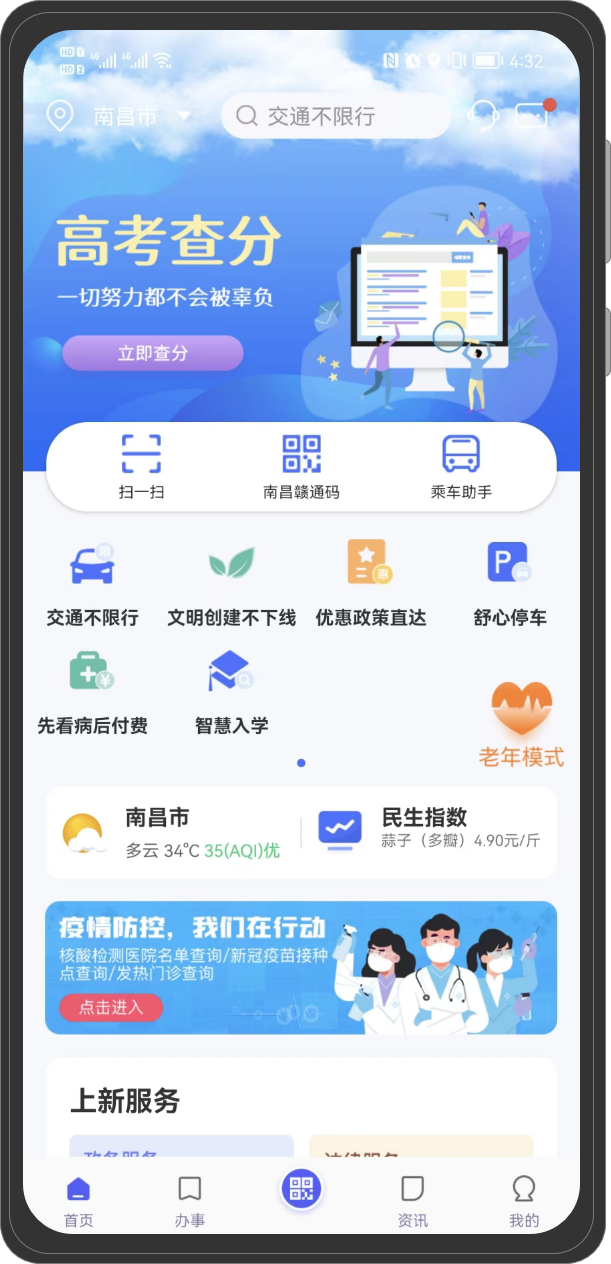Open 先看病后付费
Screen dimensions: 611x1264
point(92,691)
